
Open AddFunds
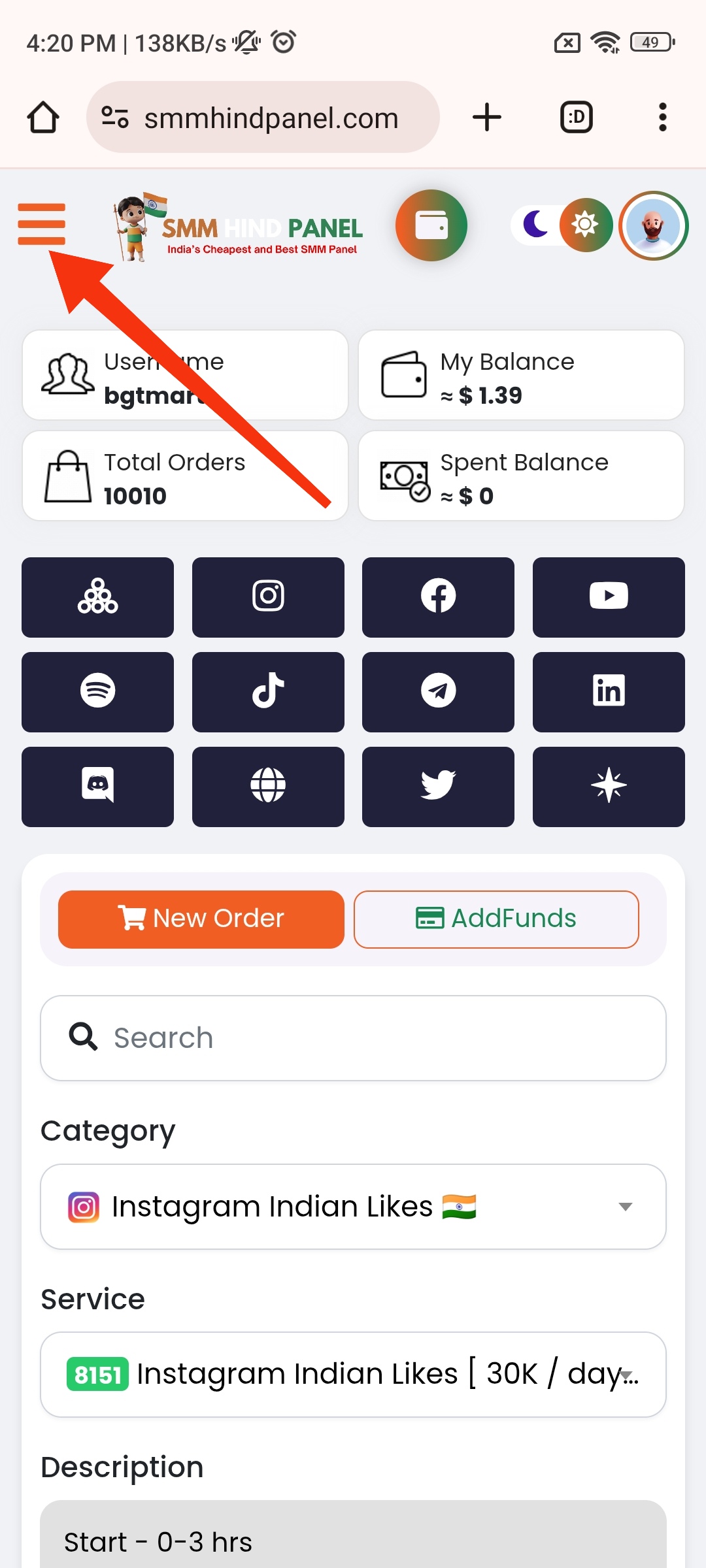click(x=496, y=919)
